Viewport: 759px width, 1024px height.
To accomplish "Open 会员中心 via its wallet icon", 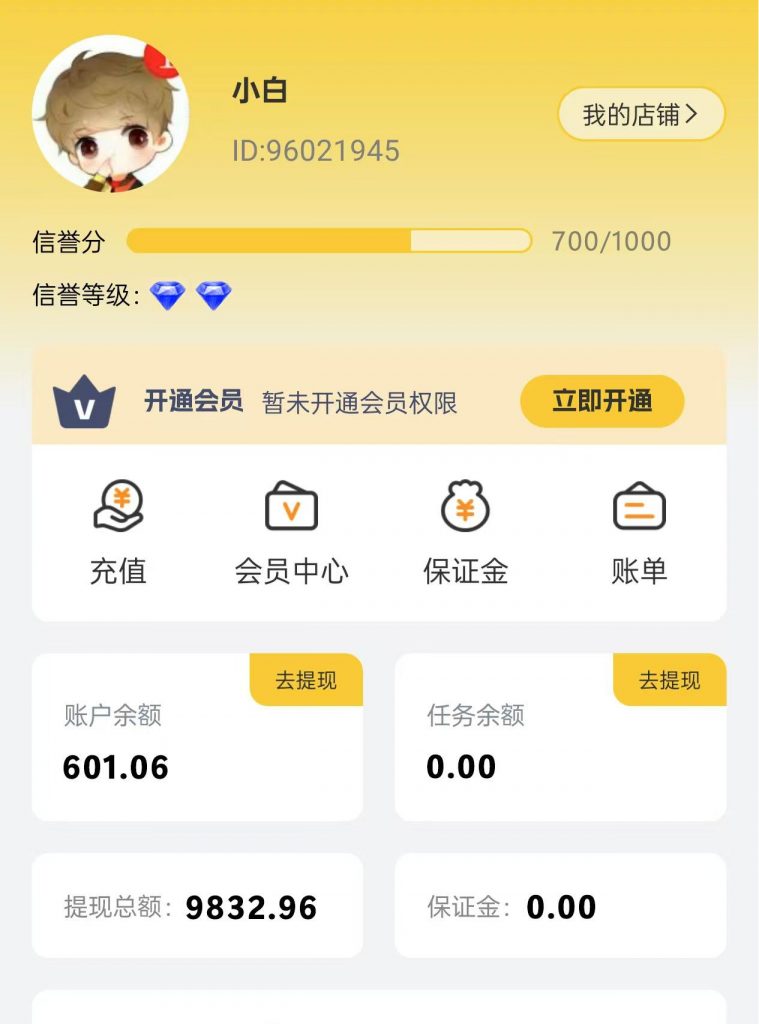I will pos(291,507).
